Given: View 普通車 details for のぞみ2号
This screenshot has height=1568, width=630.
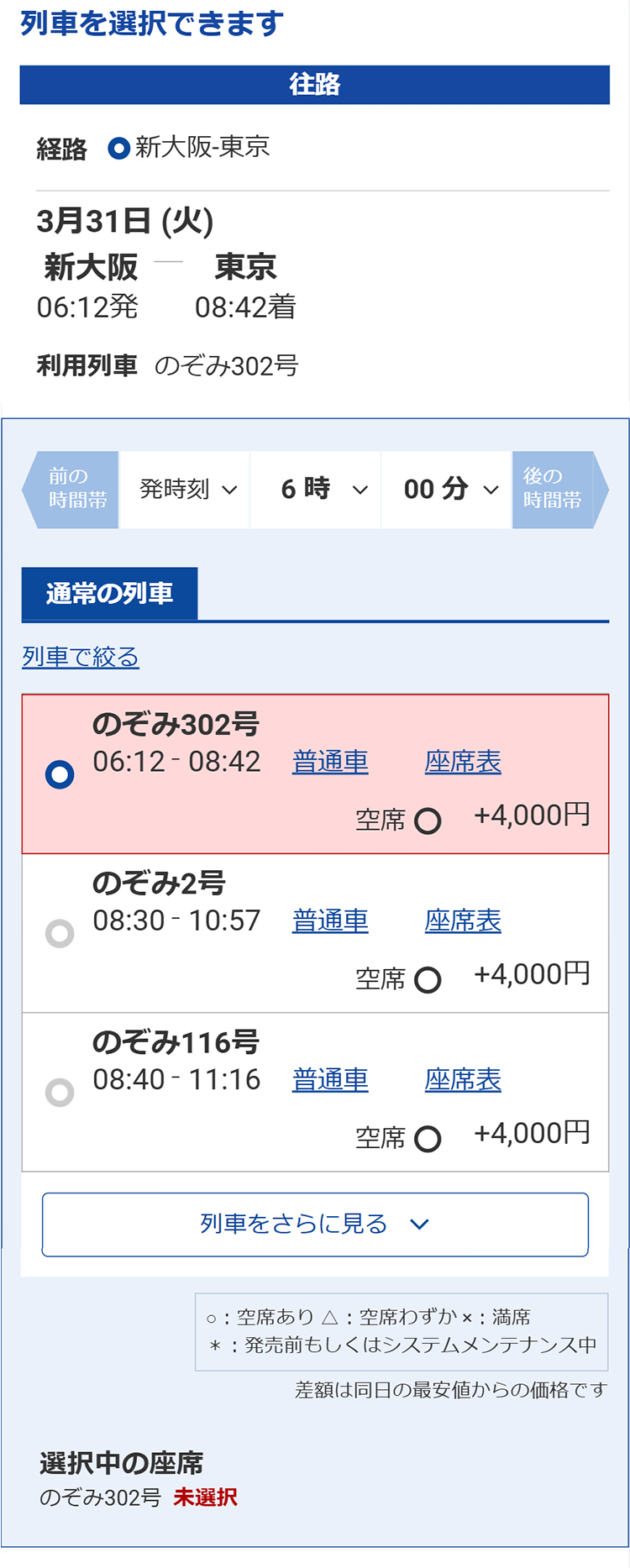Looking at the screenshot, I should click(329, 920).
